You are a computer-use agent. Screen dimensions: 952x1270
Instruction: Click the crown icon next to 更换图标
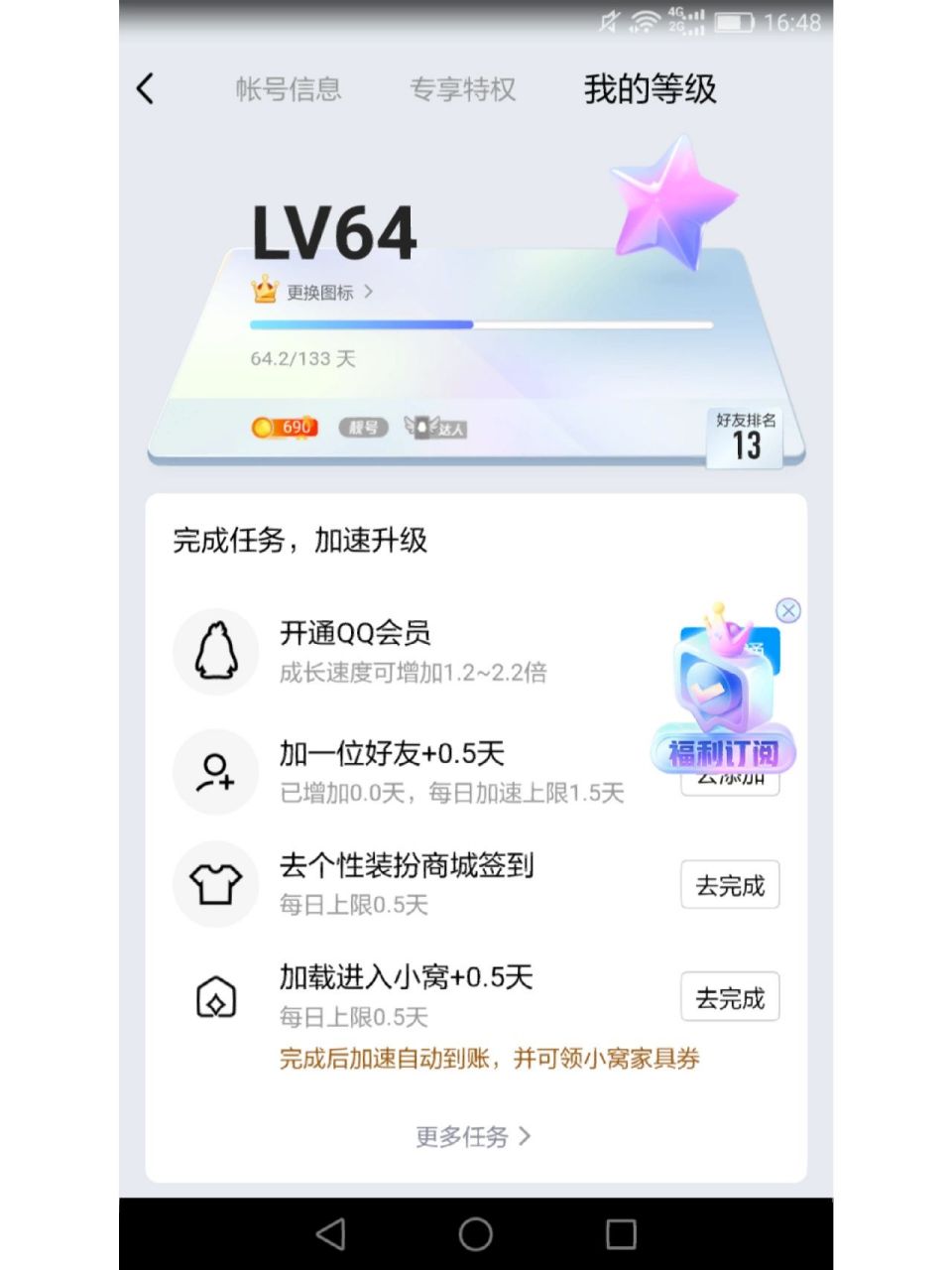261,293
